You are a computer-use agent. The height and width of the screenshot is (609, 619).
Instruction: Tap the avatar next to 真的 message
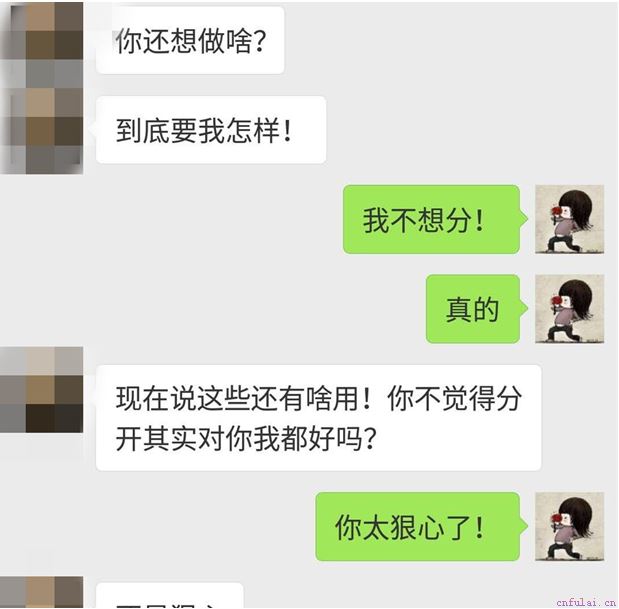[x=569, y=309]
